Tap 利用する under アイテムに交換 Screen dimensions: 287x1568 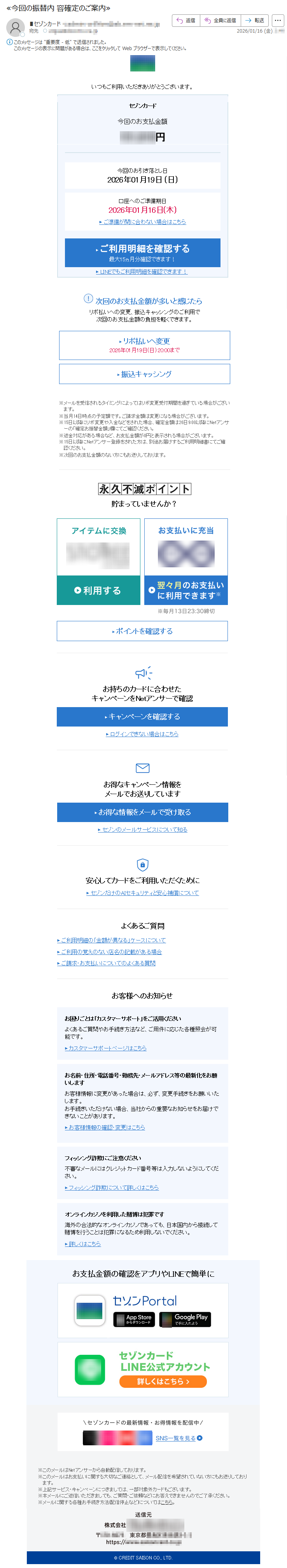[98, 590]
